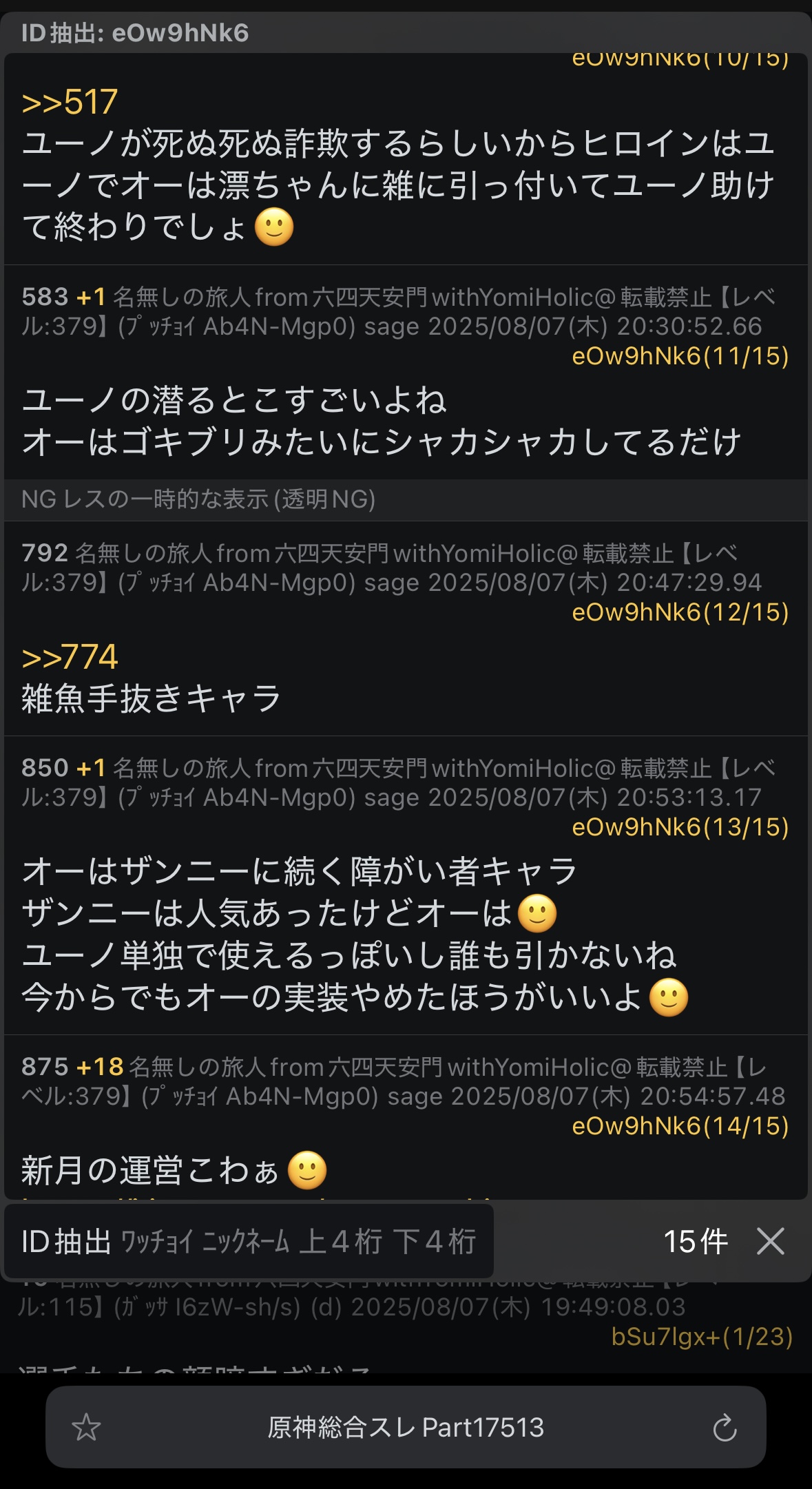The image size is (812, 1489).
Task: Select the 下4桁 filter option
Action: 435,1242
